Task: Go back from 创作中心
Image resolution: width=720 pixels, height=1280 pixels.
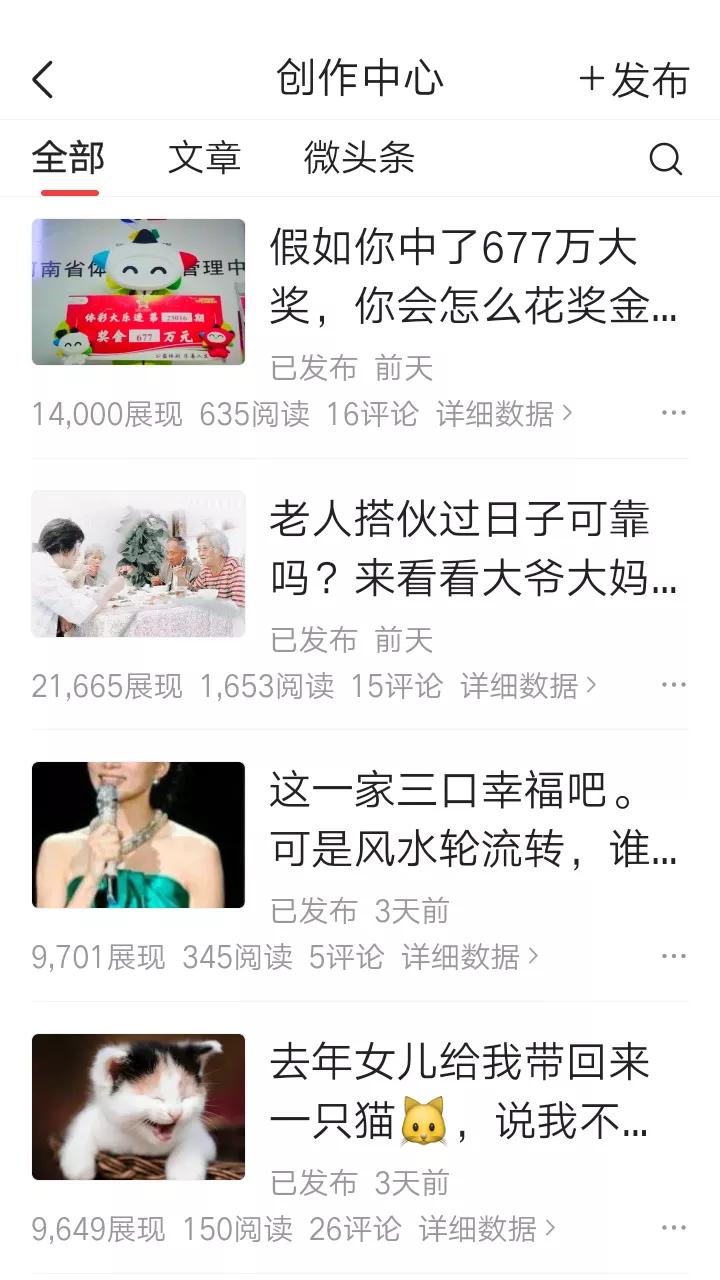Action: click(x=43, y=80)
